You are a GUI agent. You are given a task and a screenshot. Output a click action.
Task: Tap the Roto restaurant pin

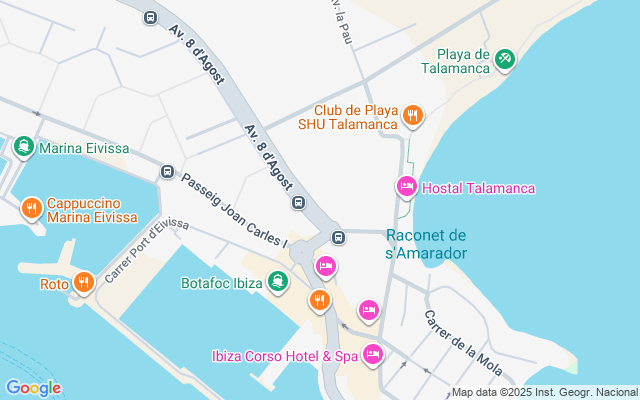pos(83,283)
